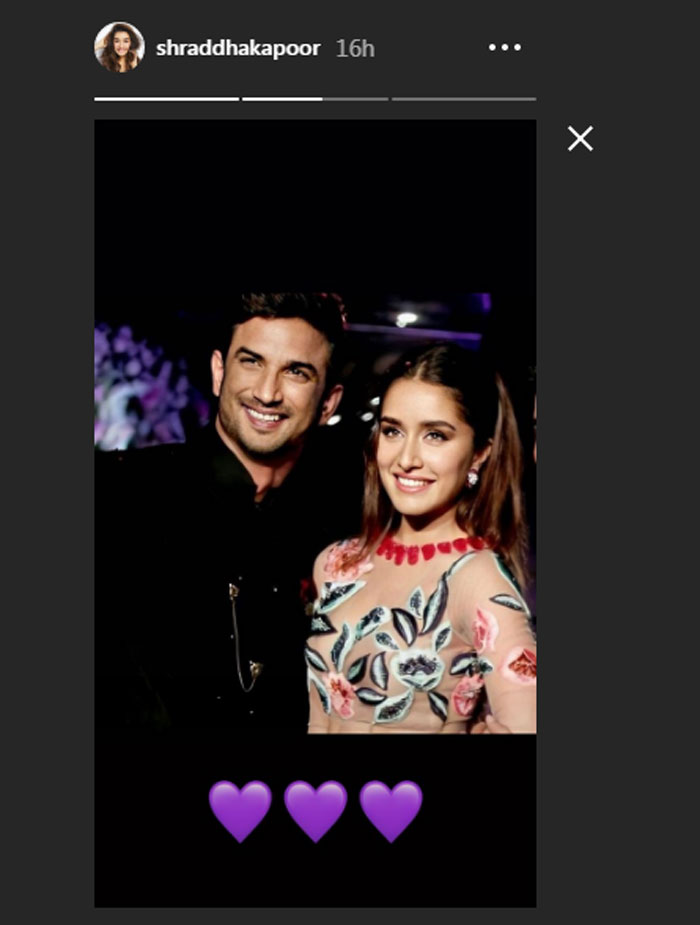Image resolution: width=700 pixels, height=925 pixels.
Task: Open the three-dot overflow menu
Action: 505,47
